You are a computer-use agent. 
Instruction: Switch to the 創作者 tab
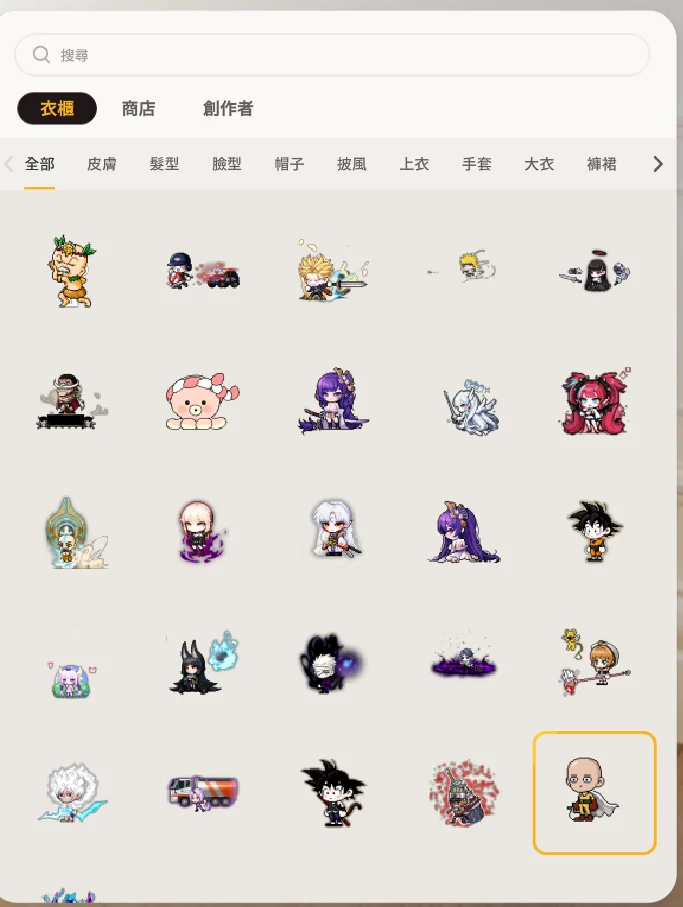pos(228,108)
